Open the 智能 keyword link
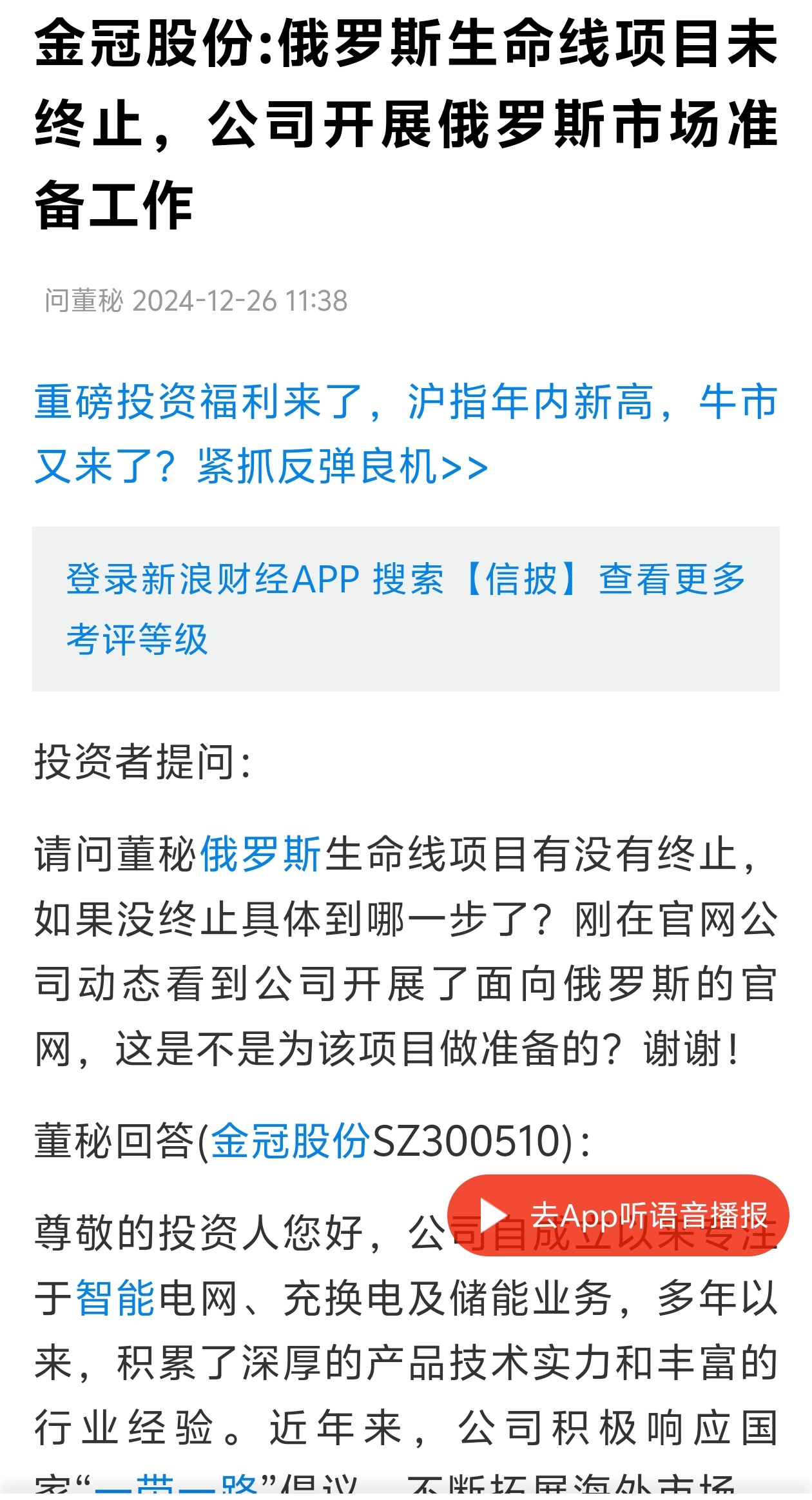Screen dimensions: 812x1500 click(x=116, y=1298)
